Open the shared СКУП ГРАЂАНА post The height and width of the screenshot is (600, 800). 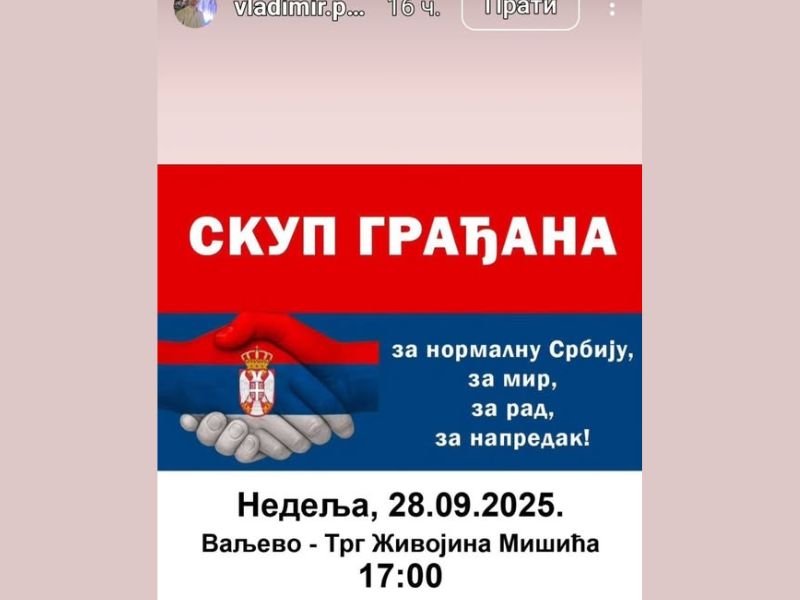[399, 380]
